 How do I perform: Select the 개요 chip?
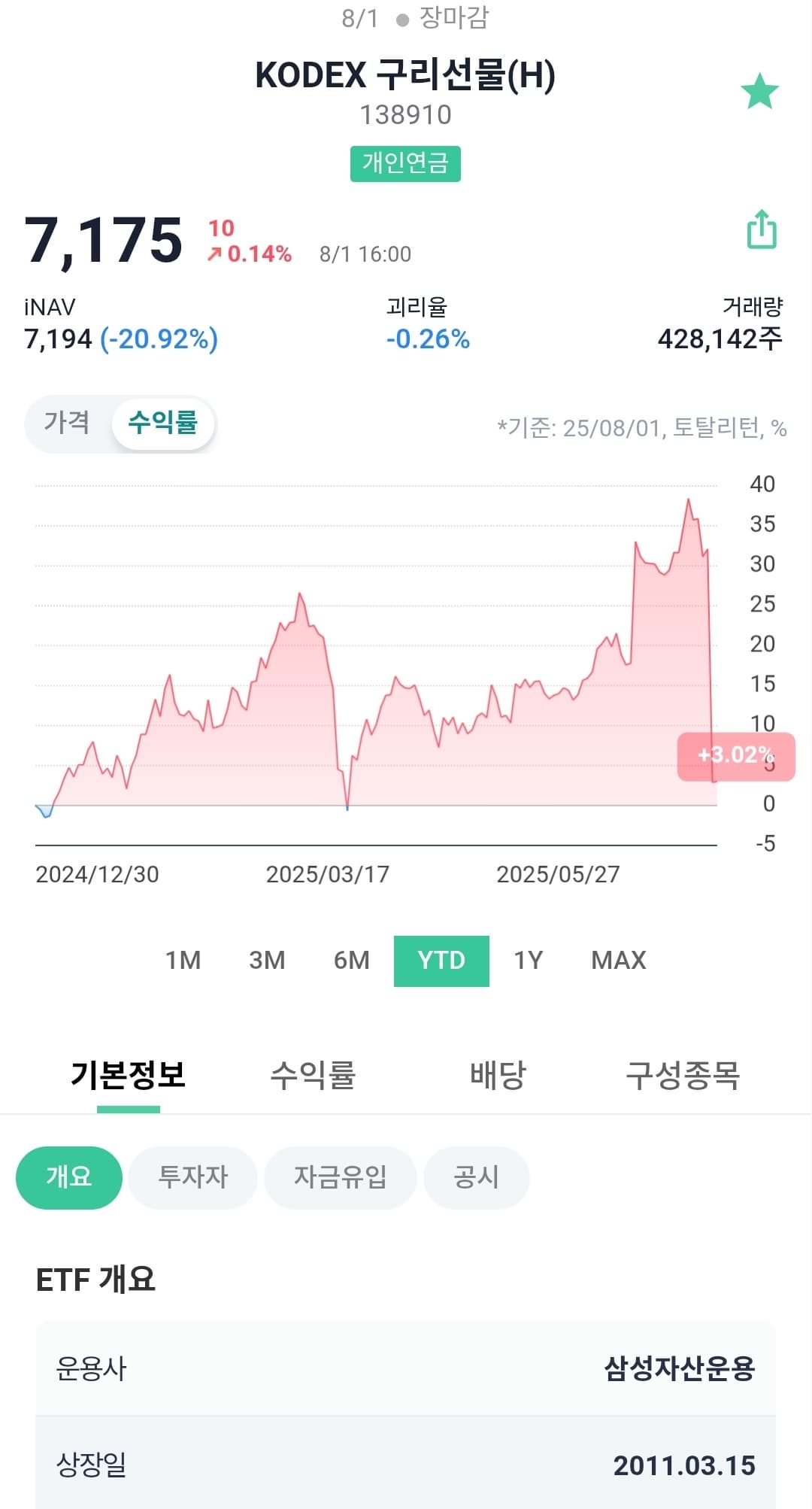69,1177
